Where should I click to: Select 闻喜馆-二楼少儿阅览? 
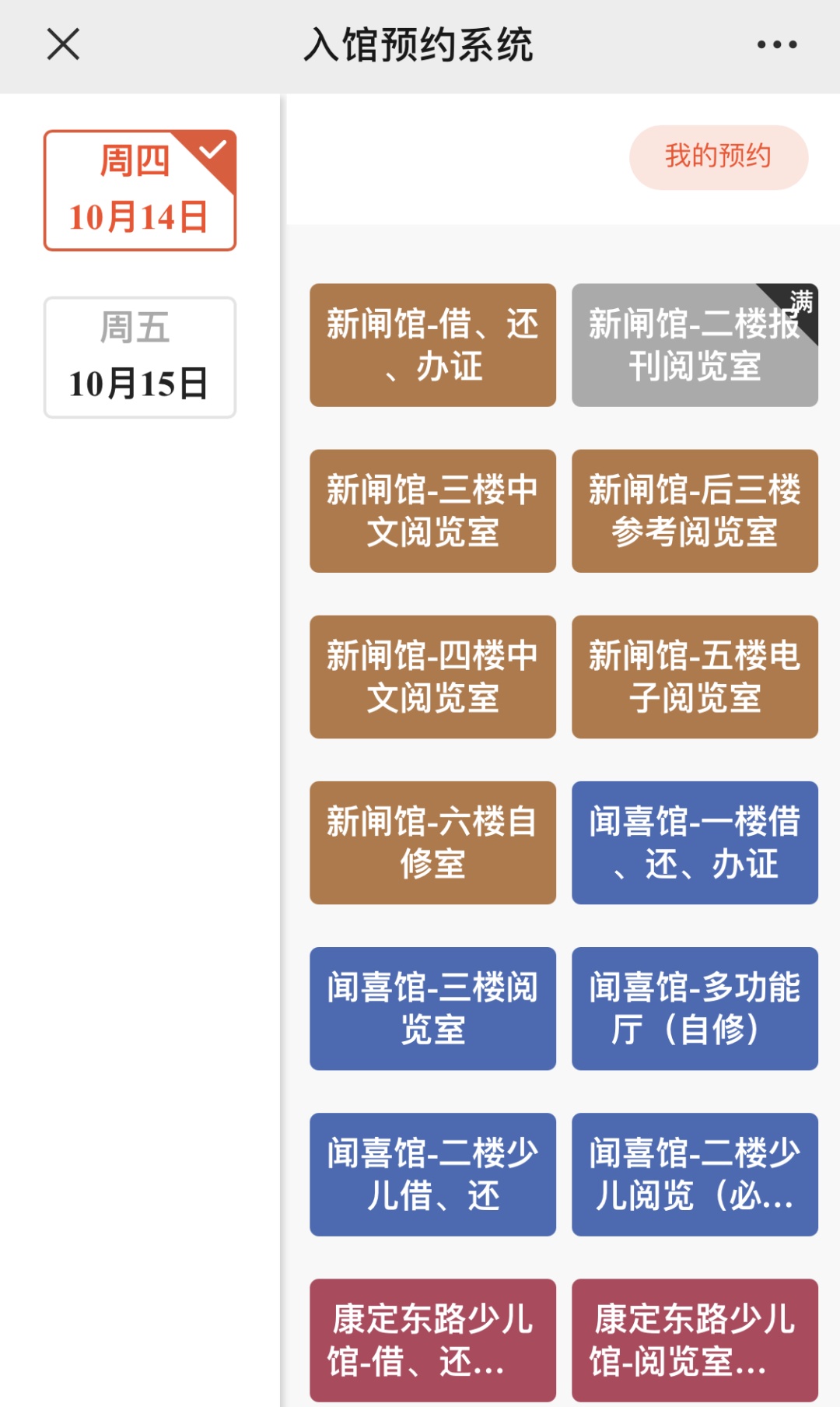[x=694, y=1174]
